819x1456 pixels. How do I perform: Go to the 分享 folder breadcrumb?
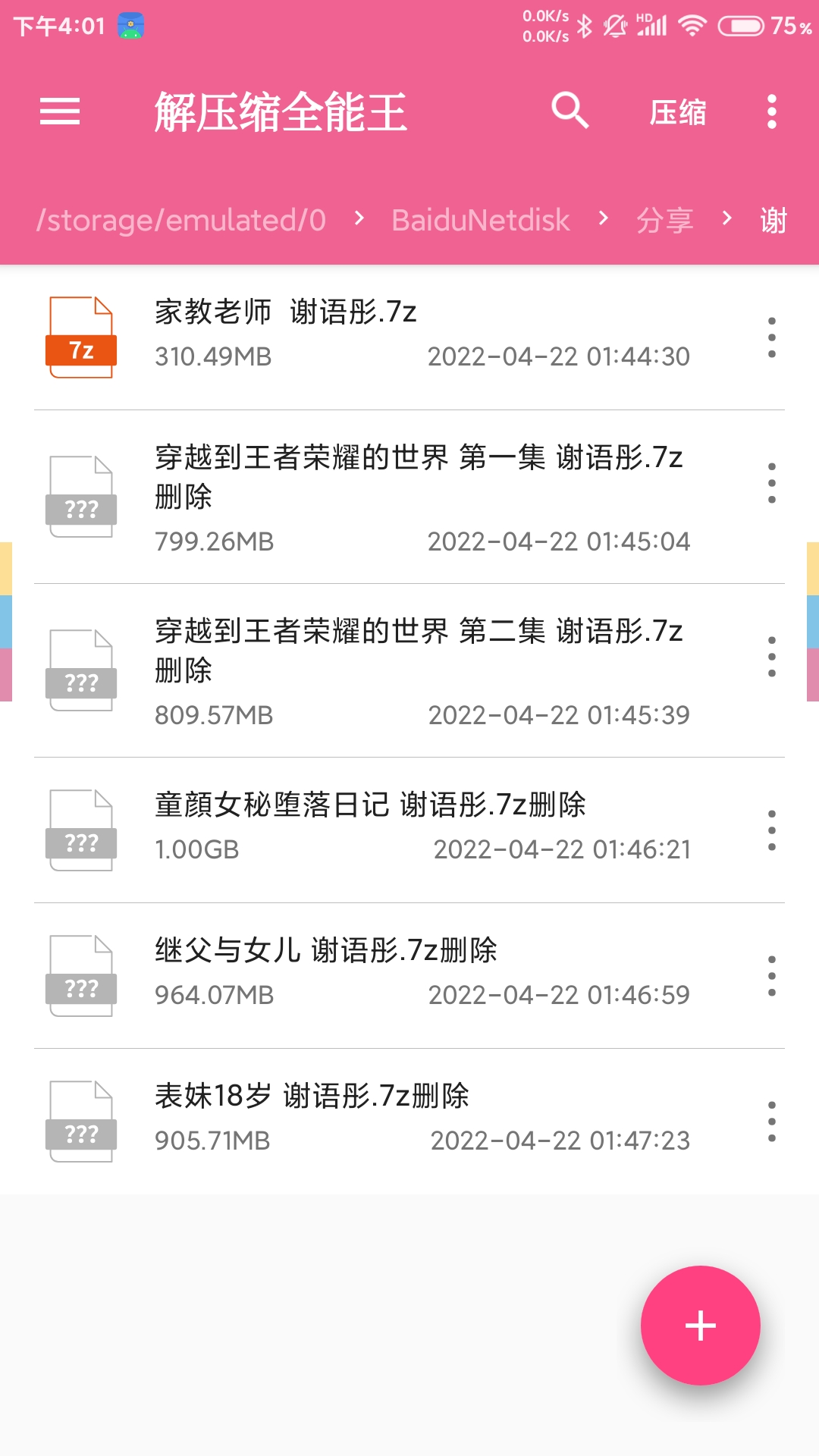point(665,221)
